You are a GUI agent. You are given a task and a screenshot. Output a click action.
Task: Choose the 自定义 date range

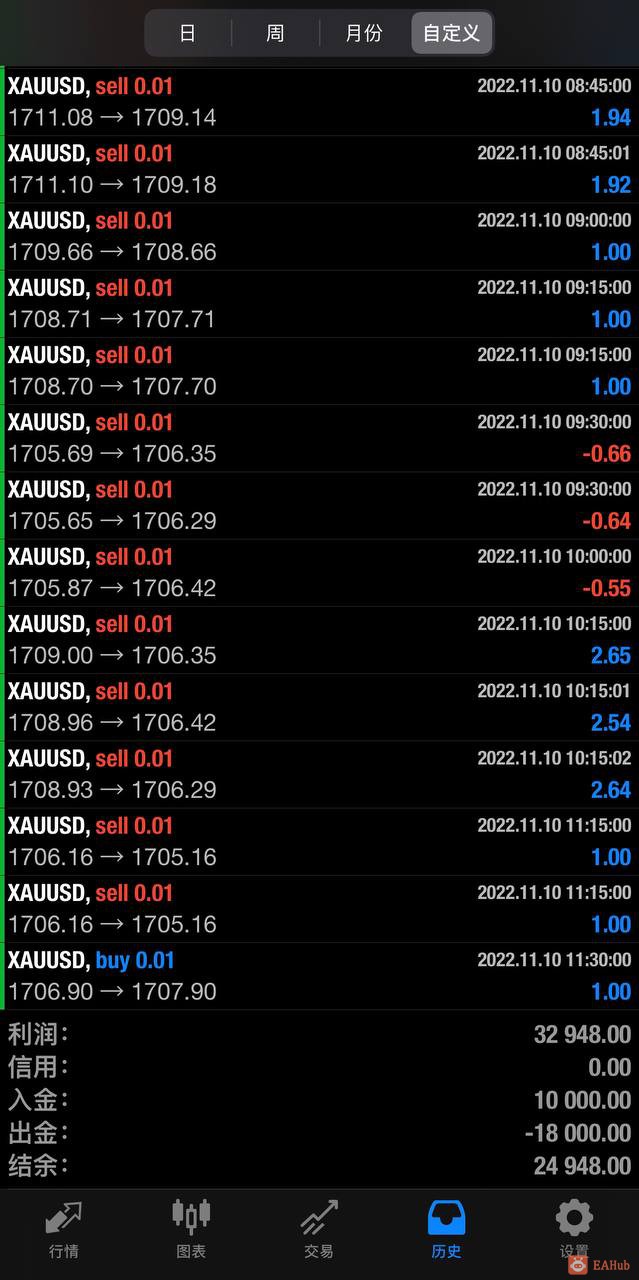point(451,33)
